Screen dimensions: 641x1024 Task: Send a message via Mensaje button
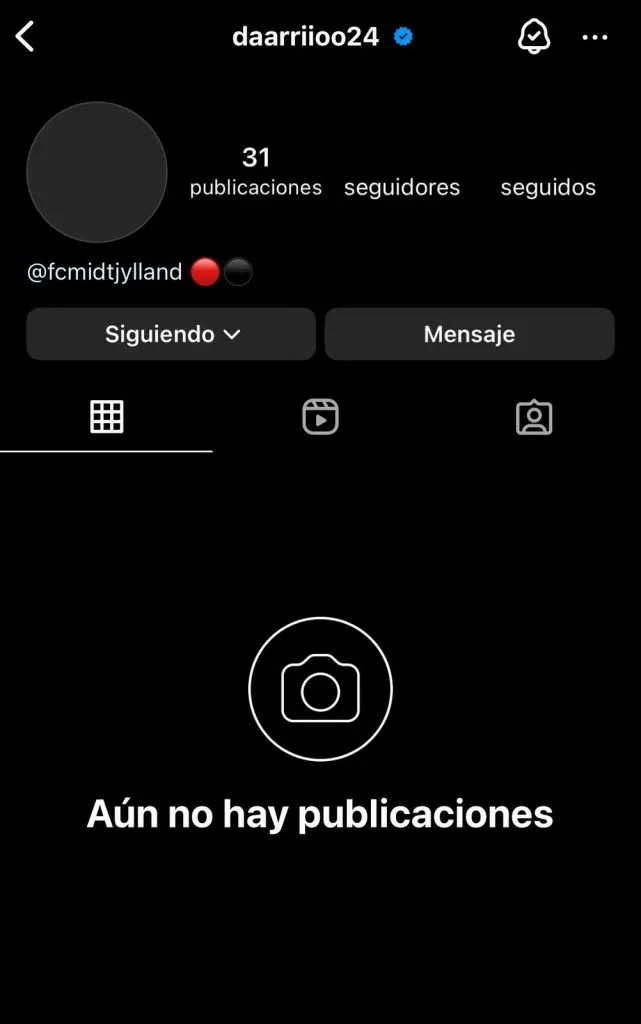coord(469,334)
